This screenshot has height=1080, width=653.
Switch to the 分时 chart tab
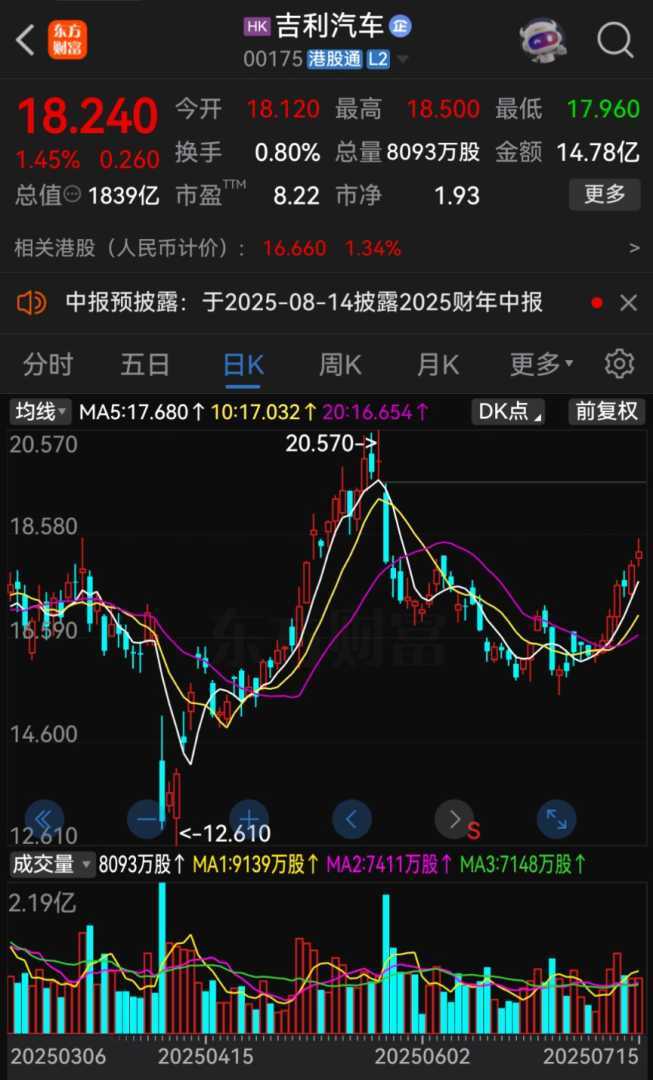click(x=48, y=364)
